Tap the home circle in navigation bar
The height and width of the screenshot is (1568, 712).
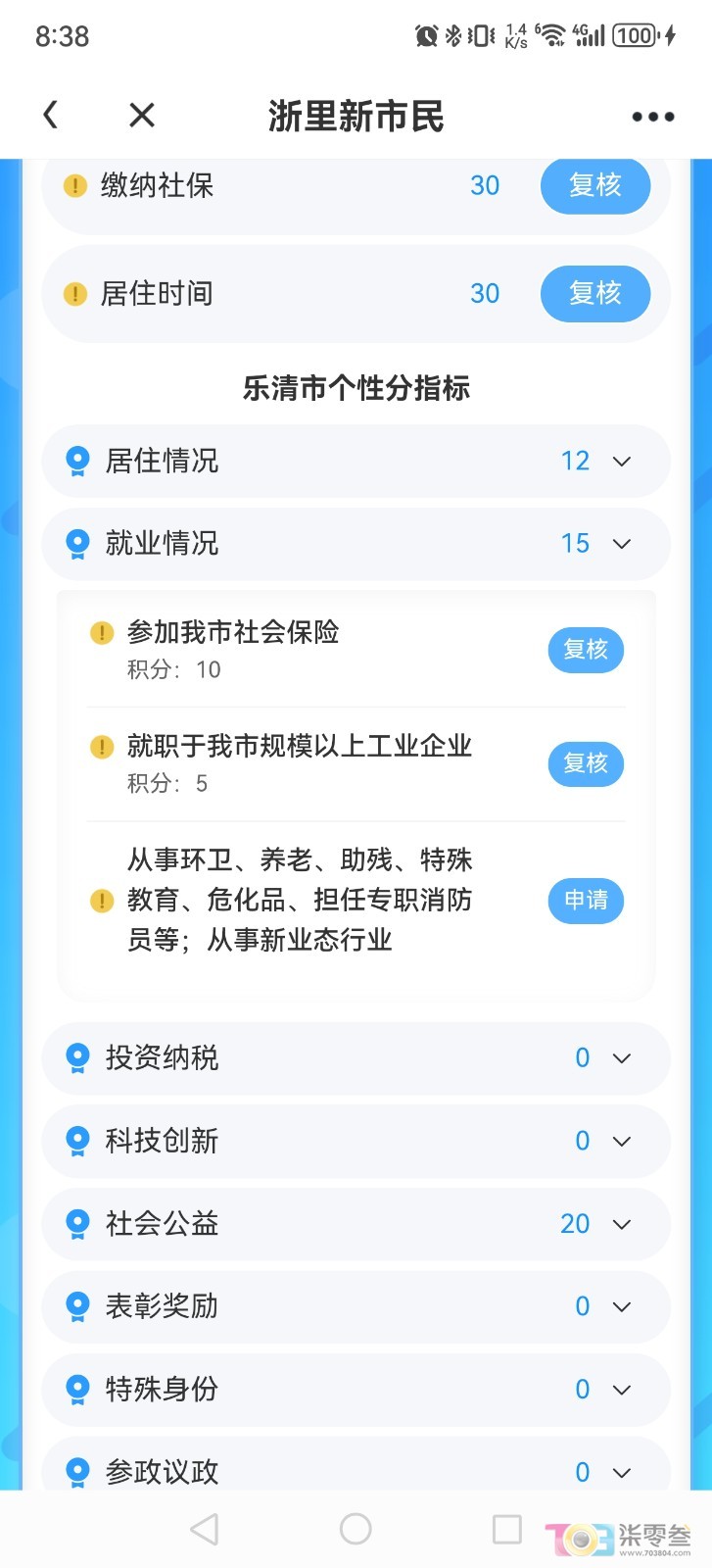[x=354, y=1527]
